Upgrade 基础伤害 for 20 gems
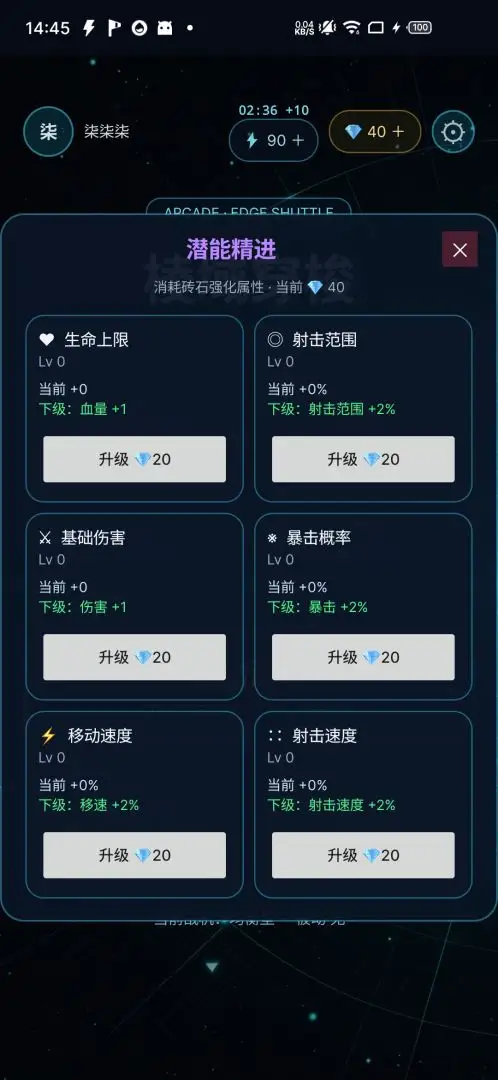 (134, 657)
